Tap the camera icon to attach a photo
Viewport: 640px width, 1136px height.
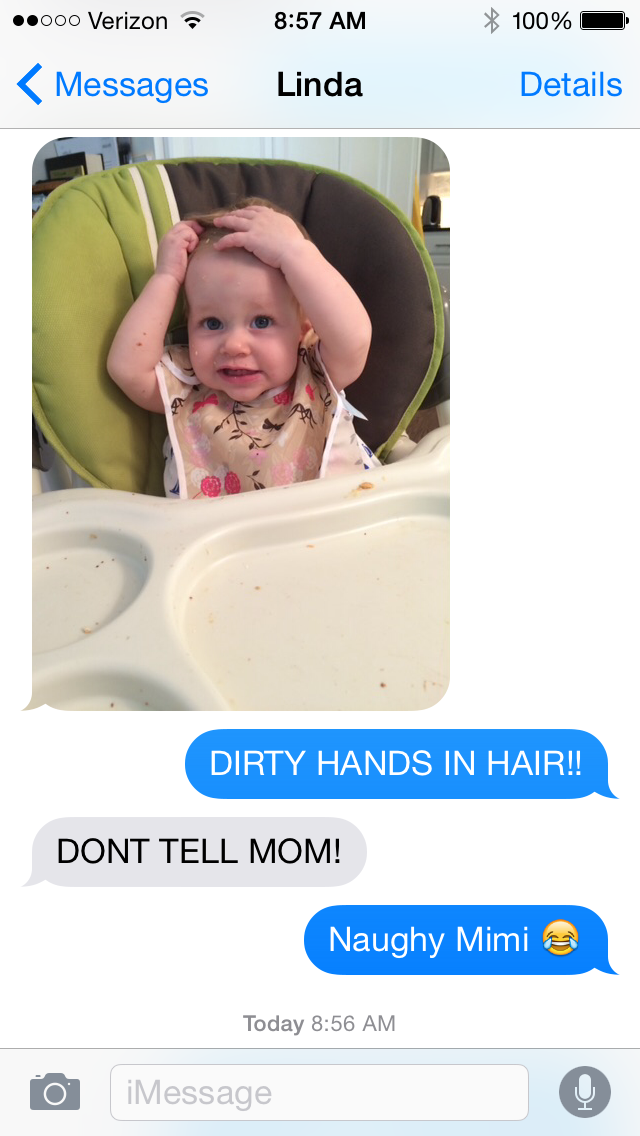(x=55, y=1091)
